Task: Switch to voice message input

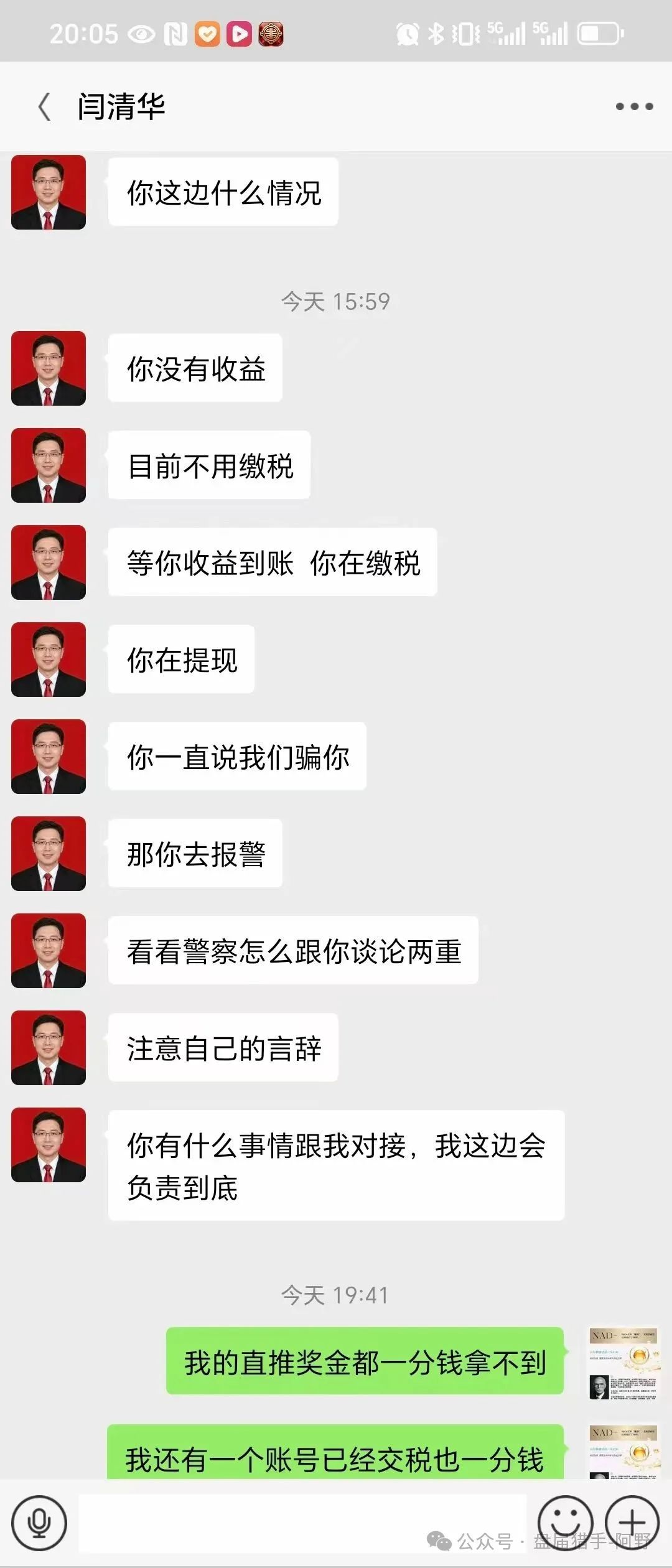Action: pos(39,1523)
